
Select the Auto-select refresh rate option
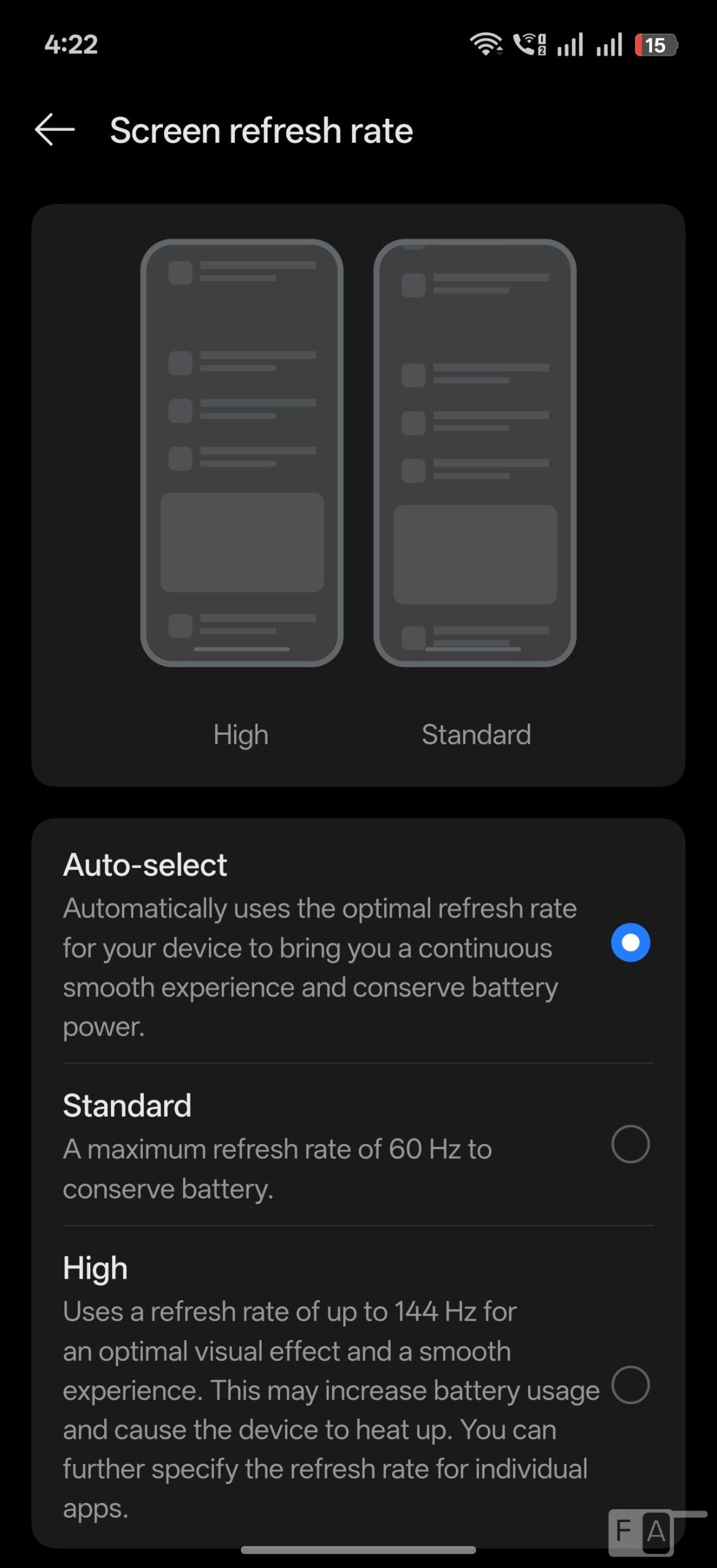(x=630, y=942)
